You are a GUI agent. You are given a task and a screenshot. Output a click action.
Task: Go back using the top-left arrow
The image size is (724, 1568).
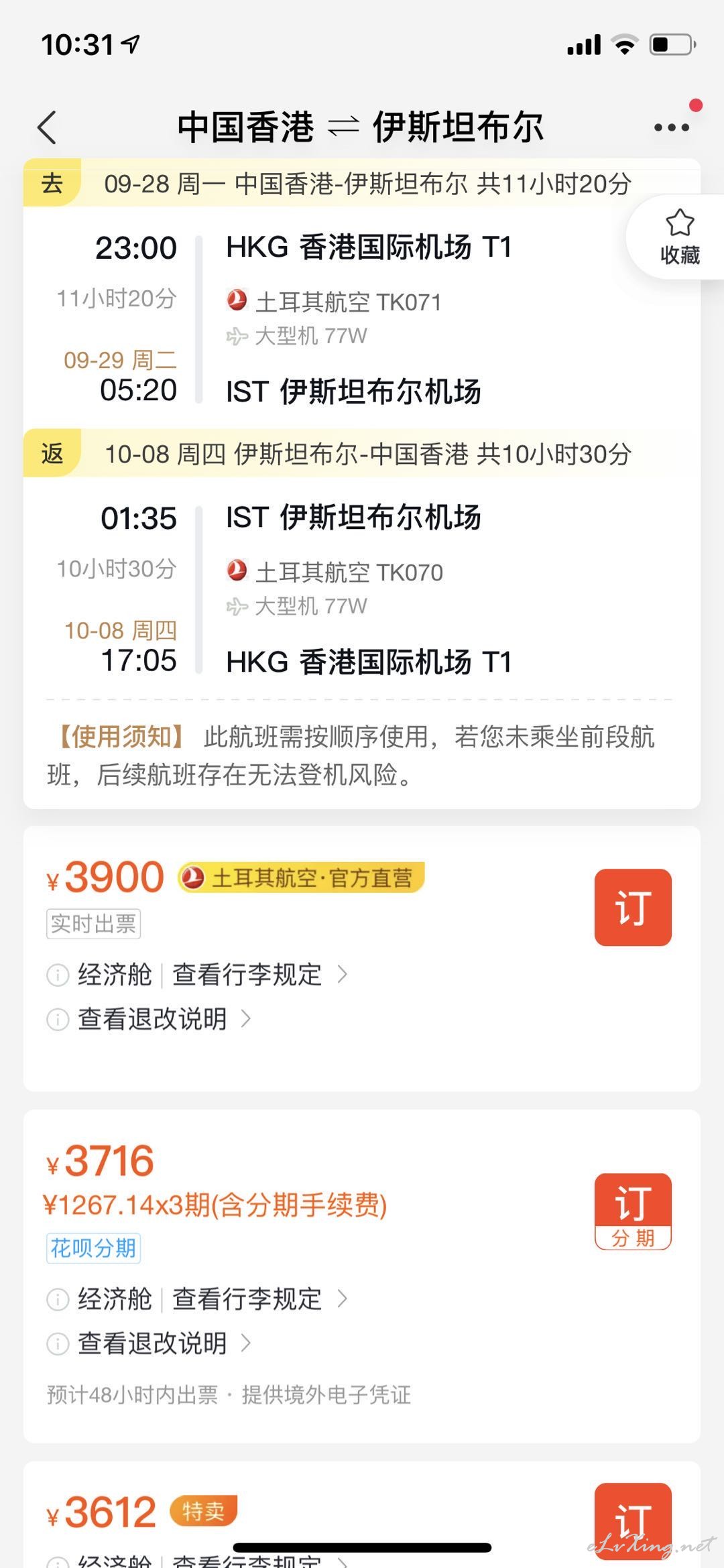pyautogui.click(x=47, y=127)
